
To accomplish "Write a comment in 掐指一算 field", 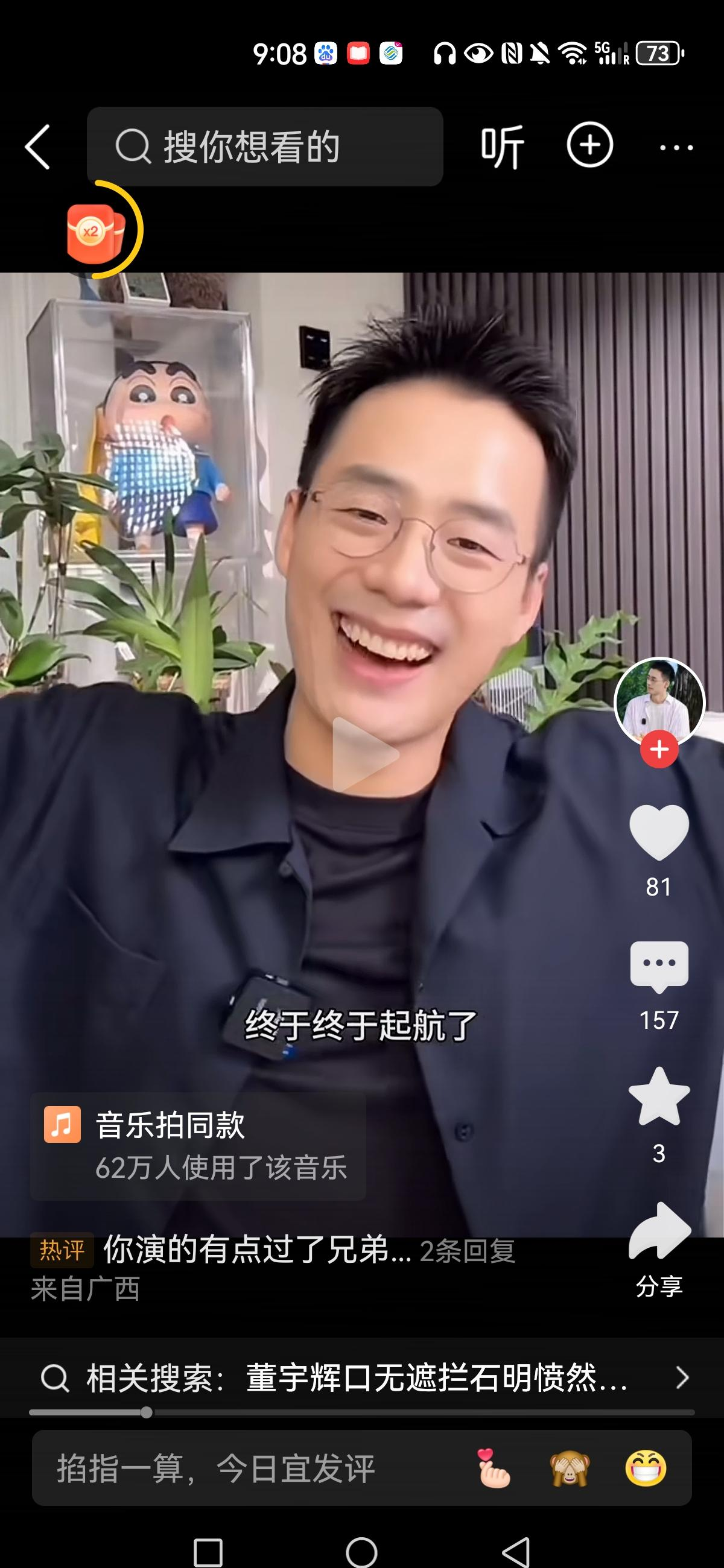I will pyautogui.click(x=244, y=1468).
